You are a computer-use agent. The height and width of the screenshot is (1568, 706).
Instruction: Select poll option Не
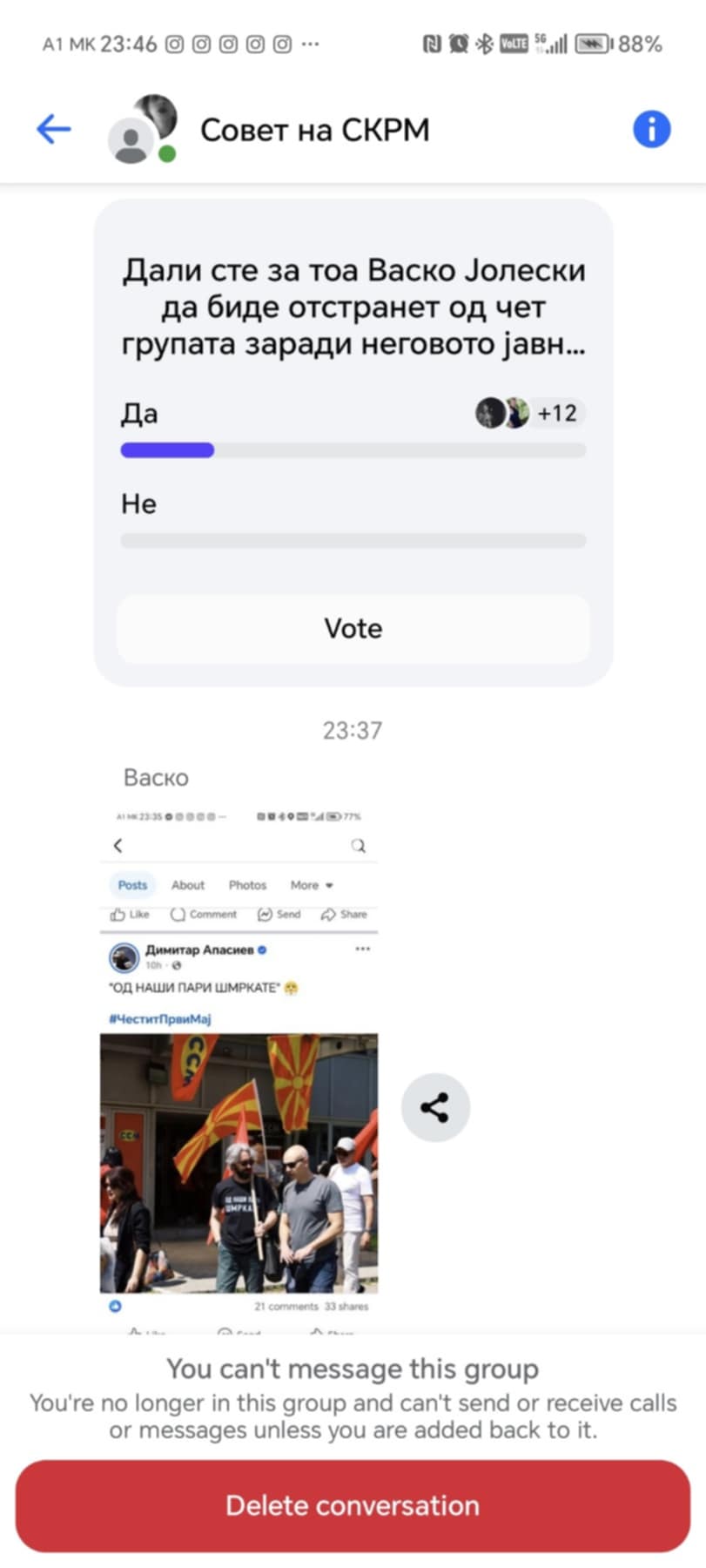139,504
